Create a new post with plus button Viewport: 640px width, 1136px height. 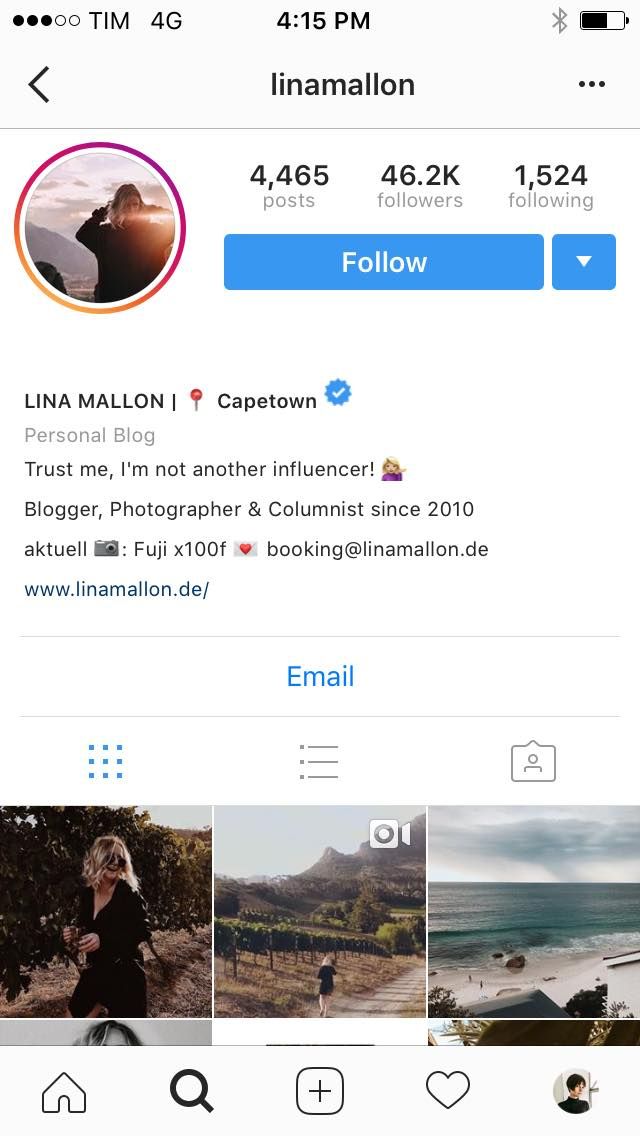[320, 1091]
